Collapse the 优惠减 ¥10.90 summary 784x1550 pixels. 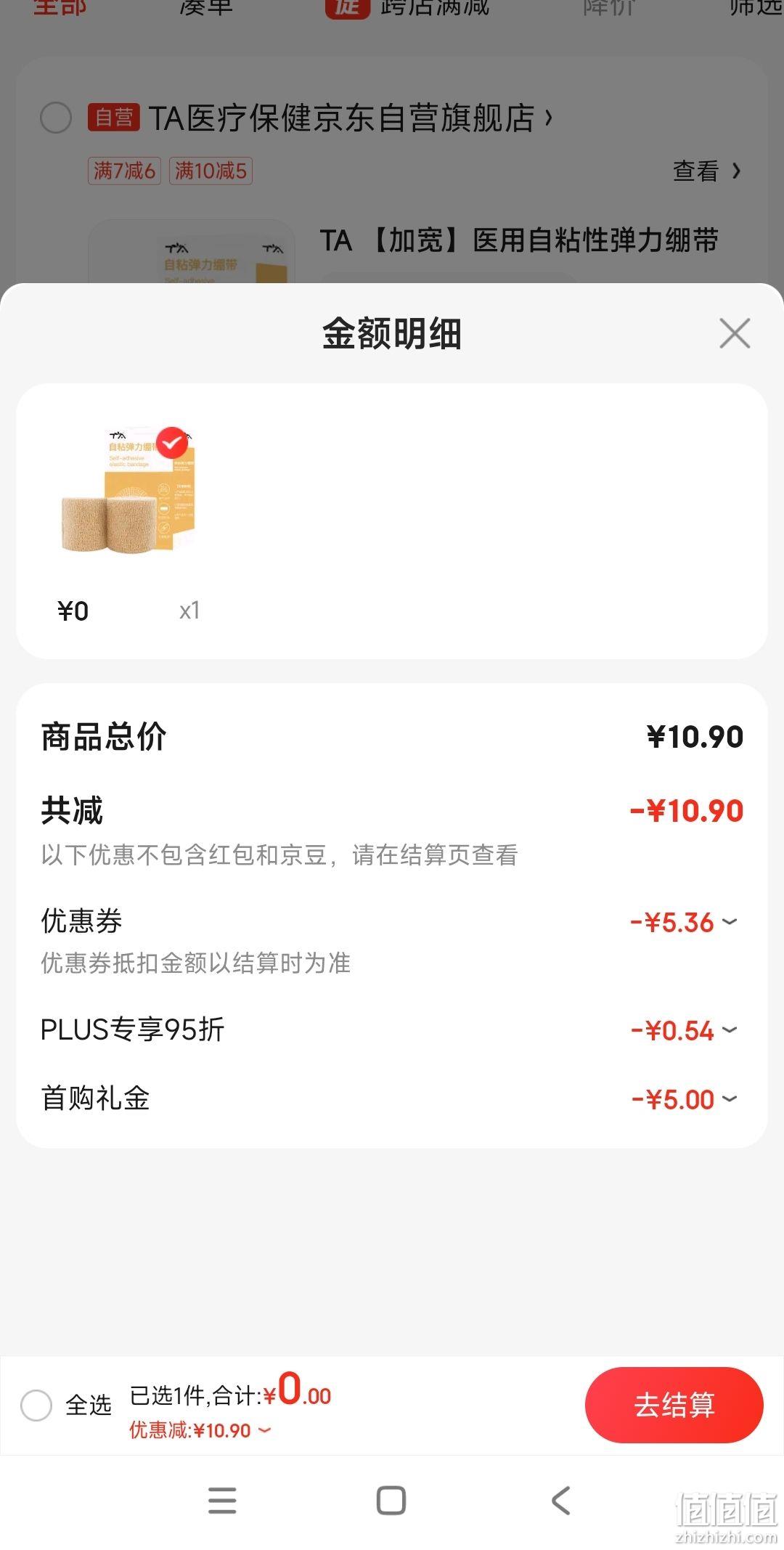200,1430
